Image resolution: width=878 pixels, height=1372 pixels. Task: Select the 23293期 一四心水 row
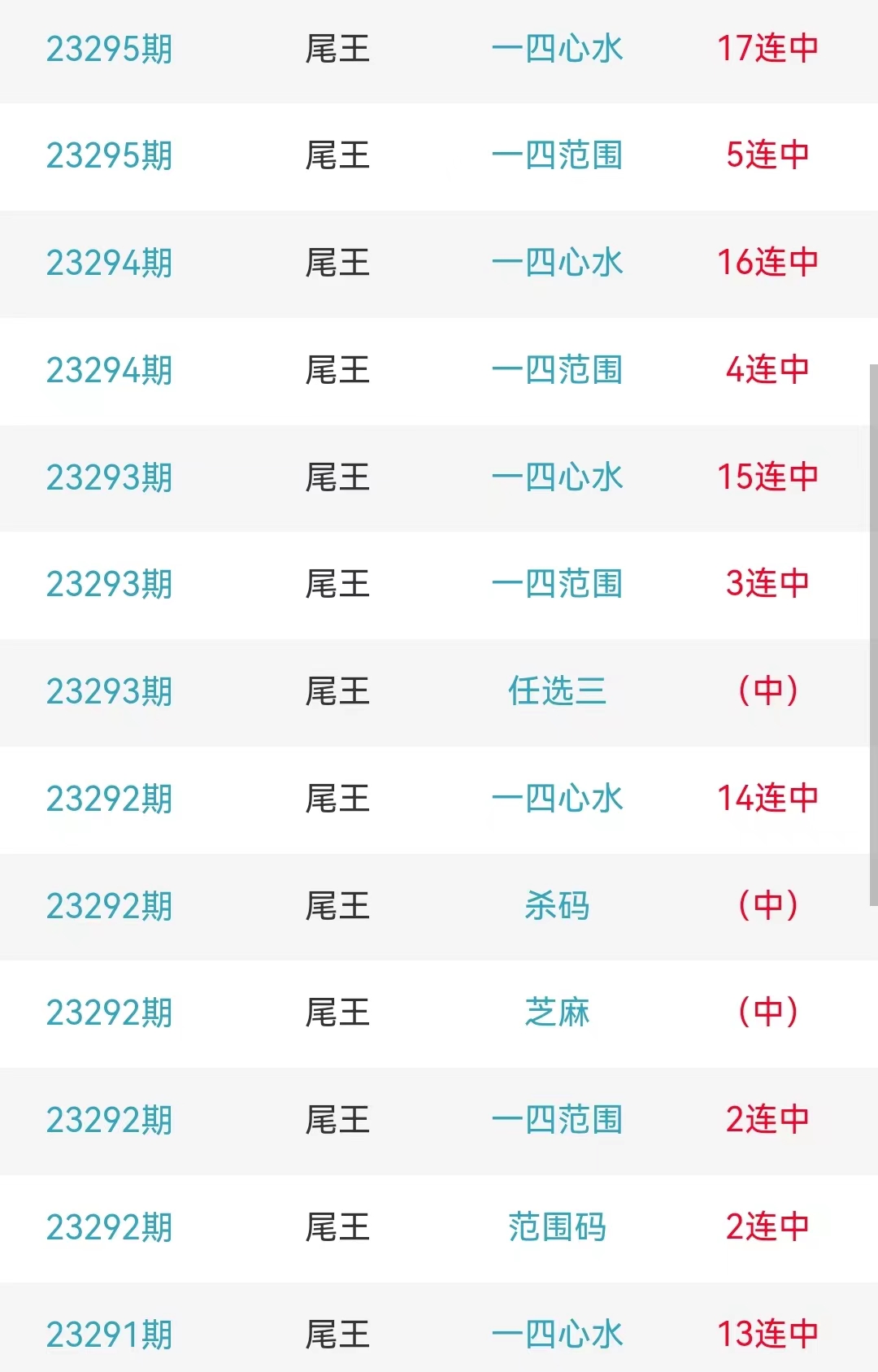click(x=557, y=477)
